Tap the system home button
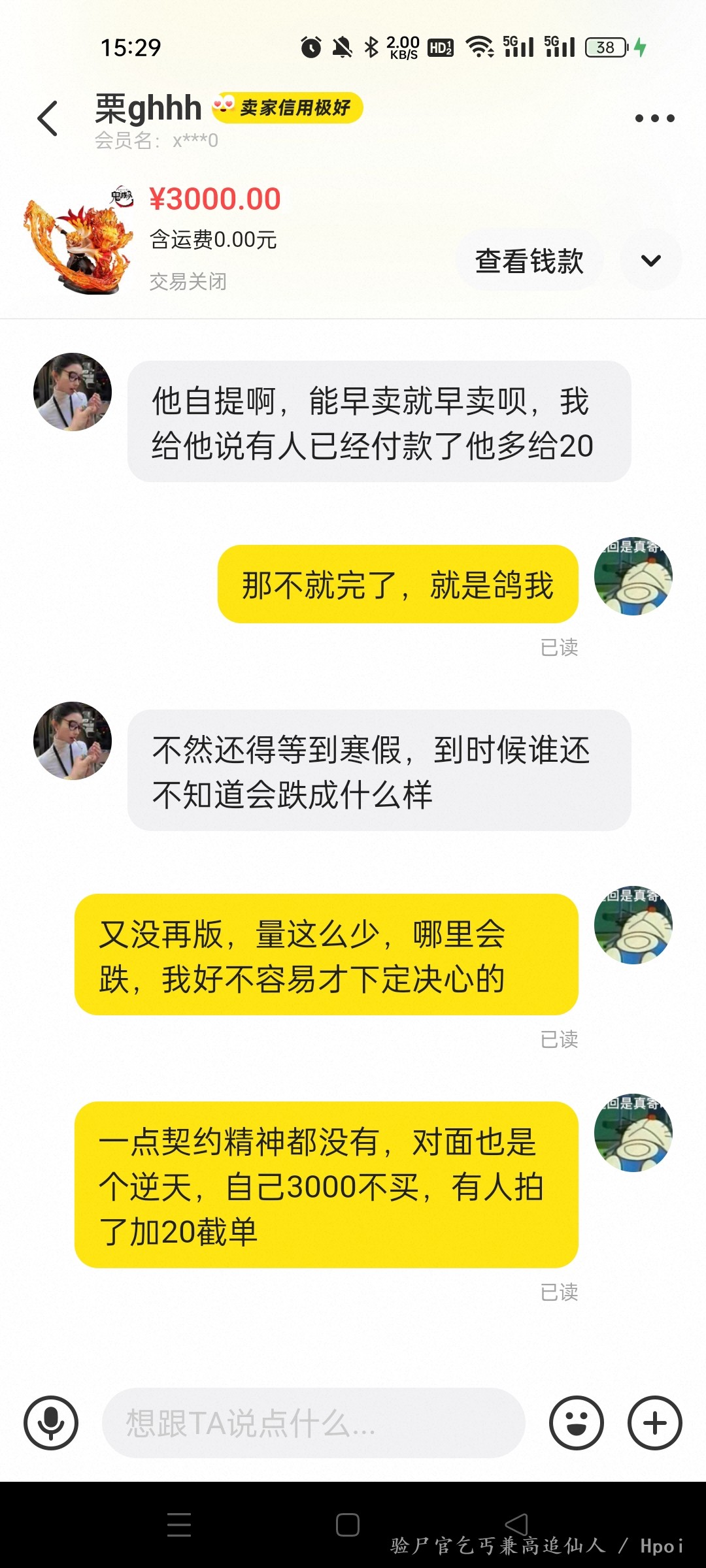The image size is (706, 1568). 348,1525
